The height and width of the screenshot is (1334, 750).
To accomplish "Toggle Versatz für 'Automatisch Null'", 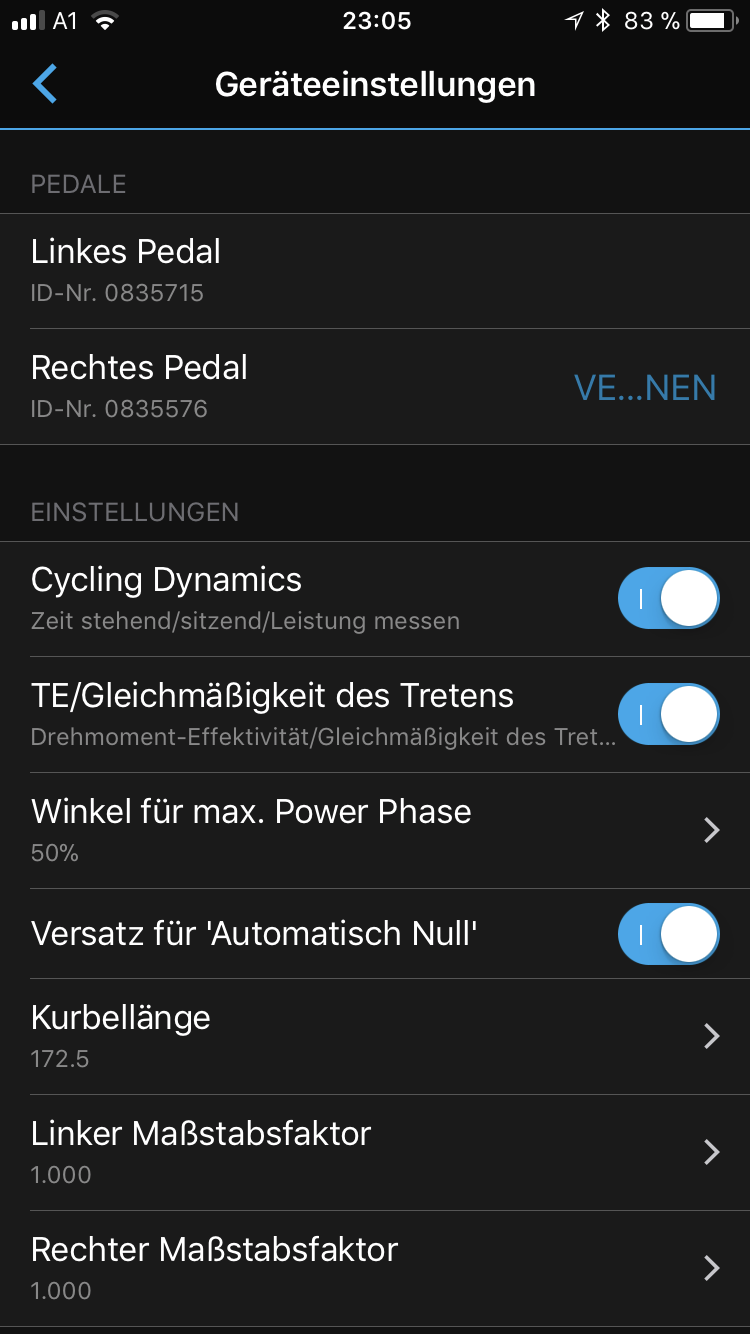I will [x=668, y=934].
